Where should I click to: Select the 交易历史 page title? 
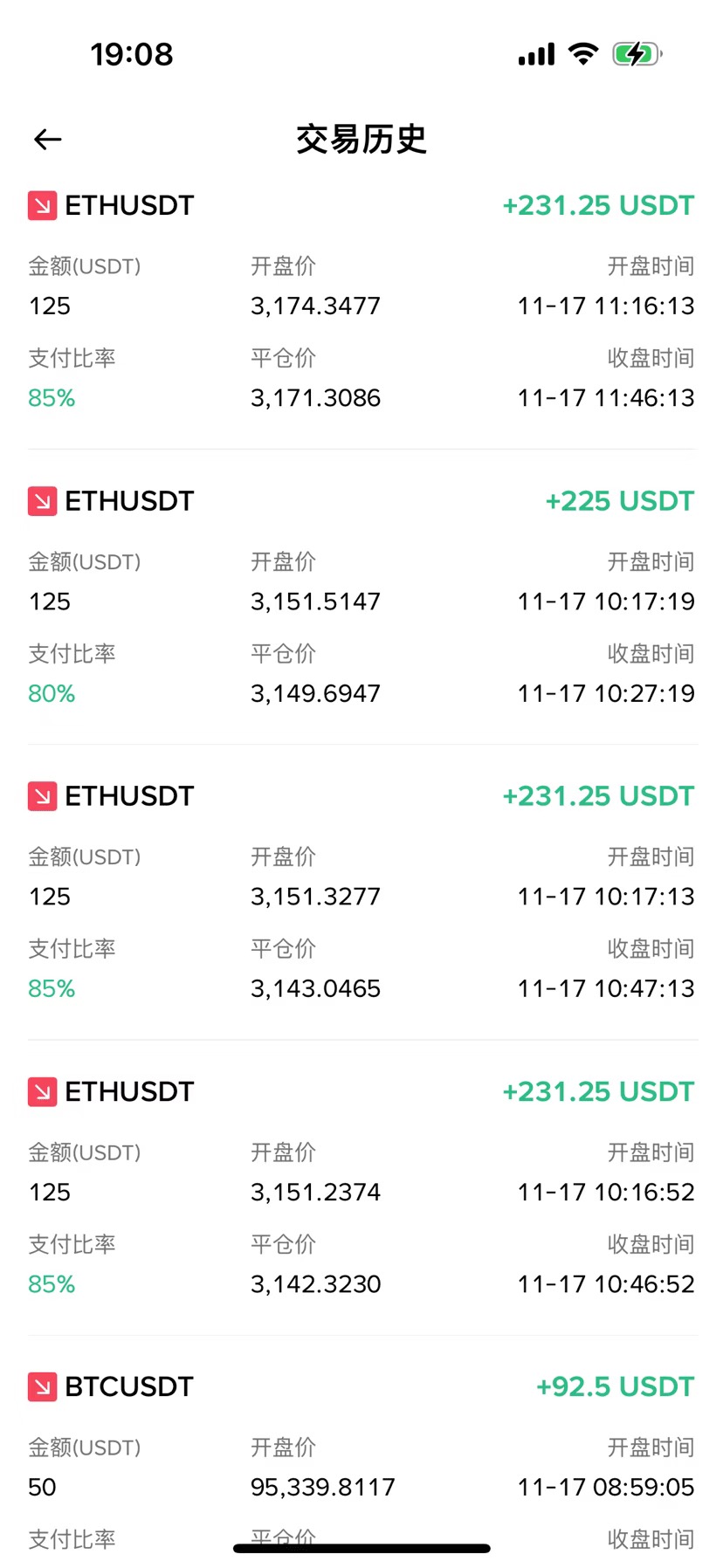tap(361, 139)
